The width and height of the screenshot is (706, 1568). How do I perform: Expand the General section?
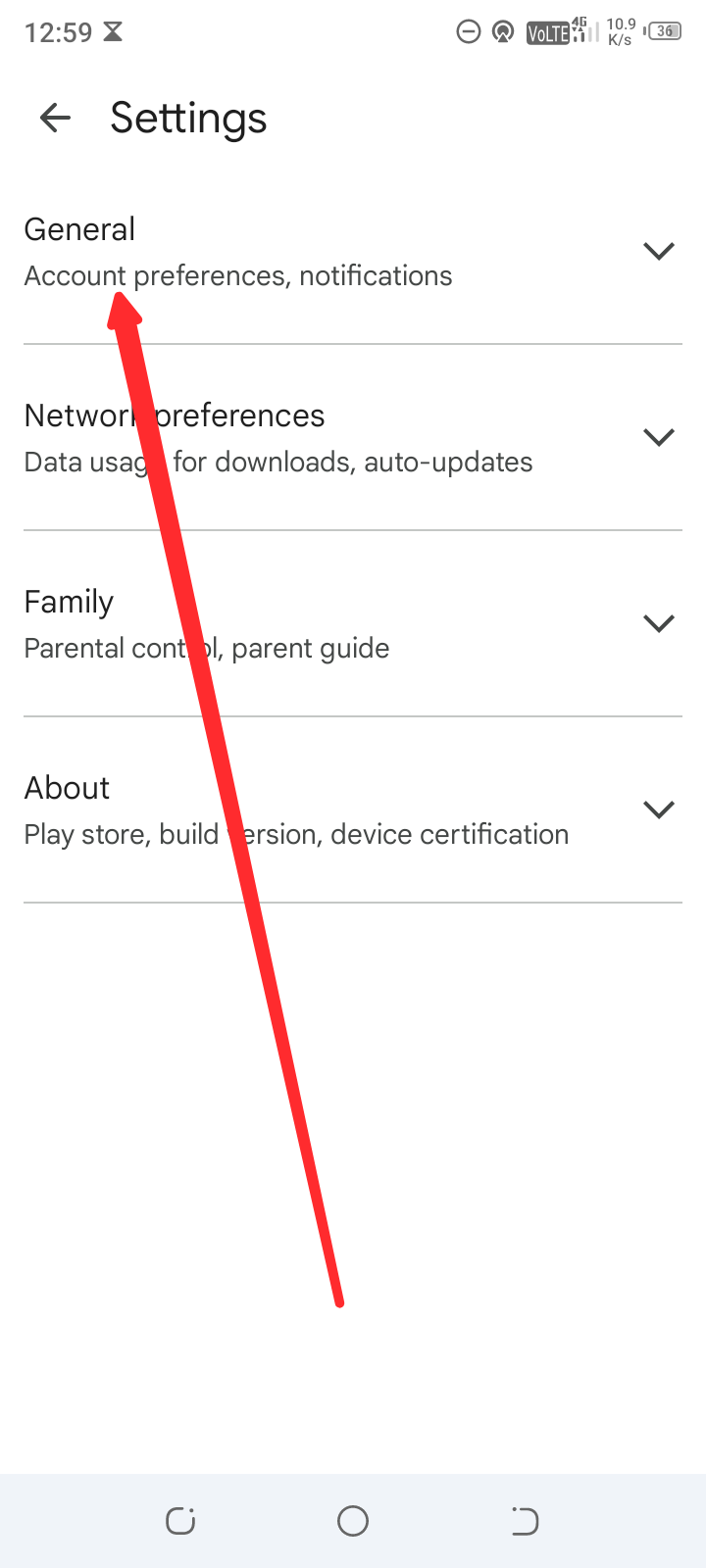(x=658, y=251)
